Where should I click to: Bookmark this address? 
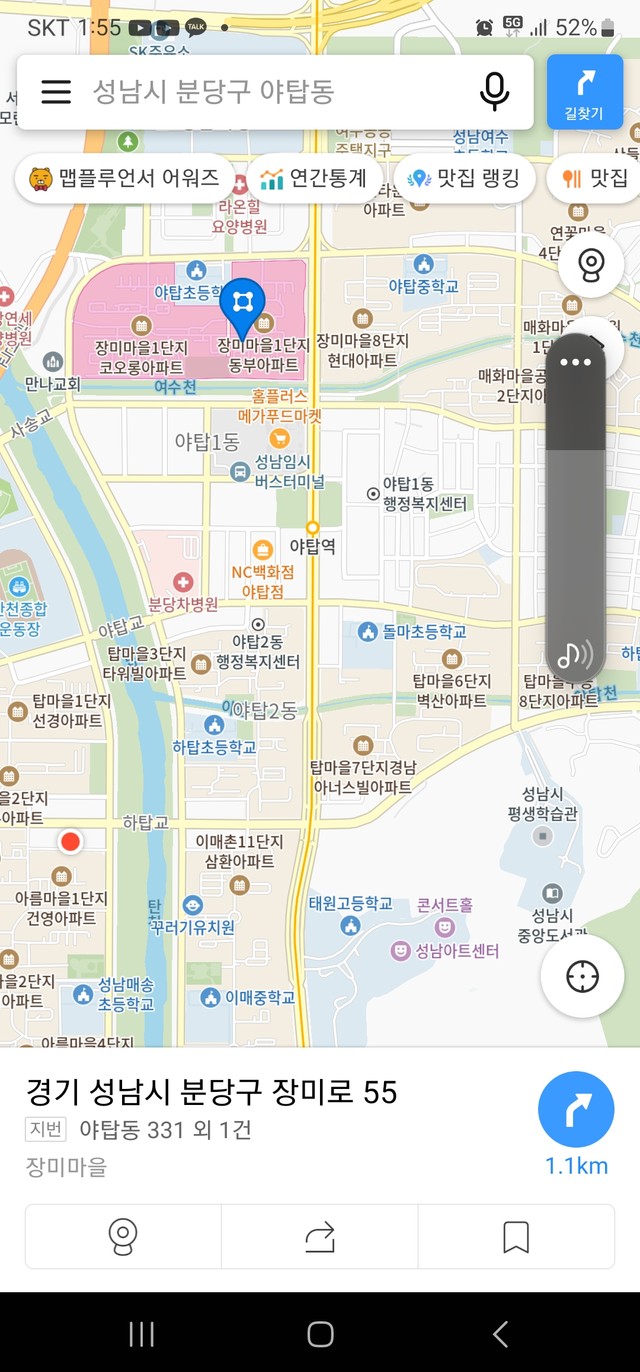pyautogui.click(x=516, y=1237)
